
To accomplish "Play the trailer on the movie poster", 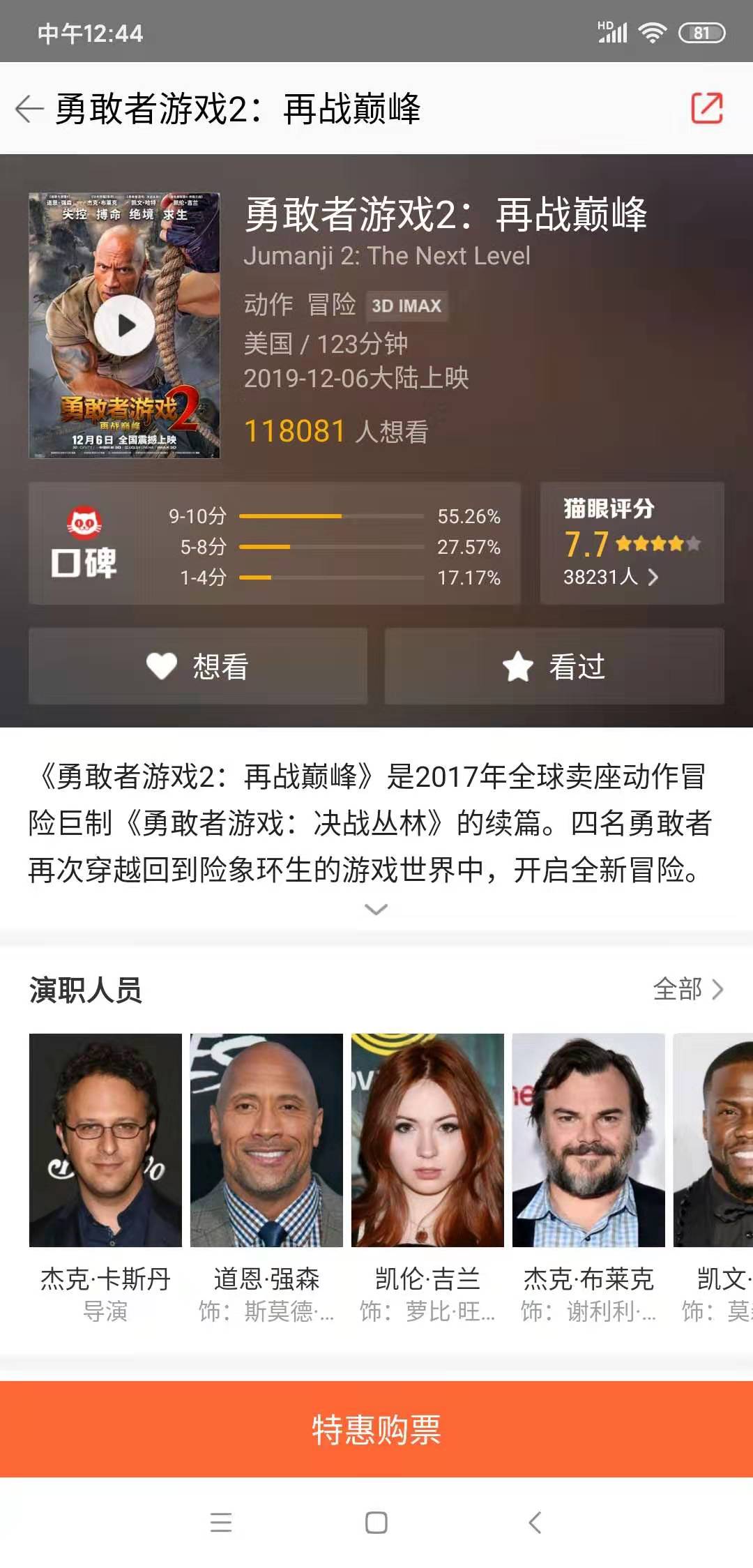I will coord(125,325).
